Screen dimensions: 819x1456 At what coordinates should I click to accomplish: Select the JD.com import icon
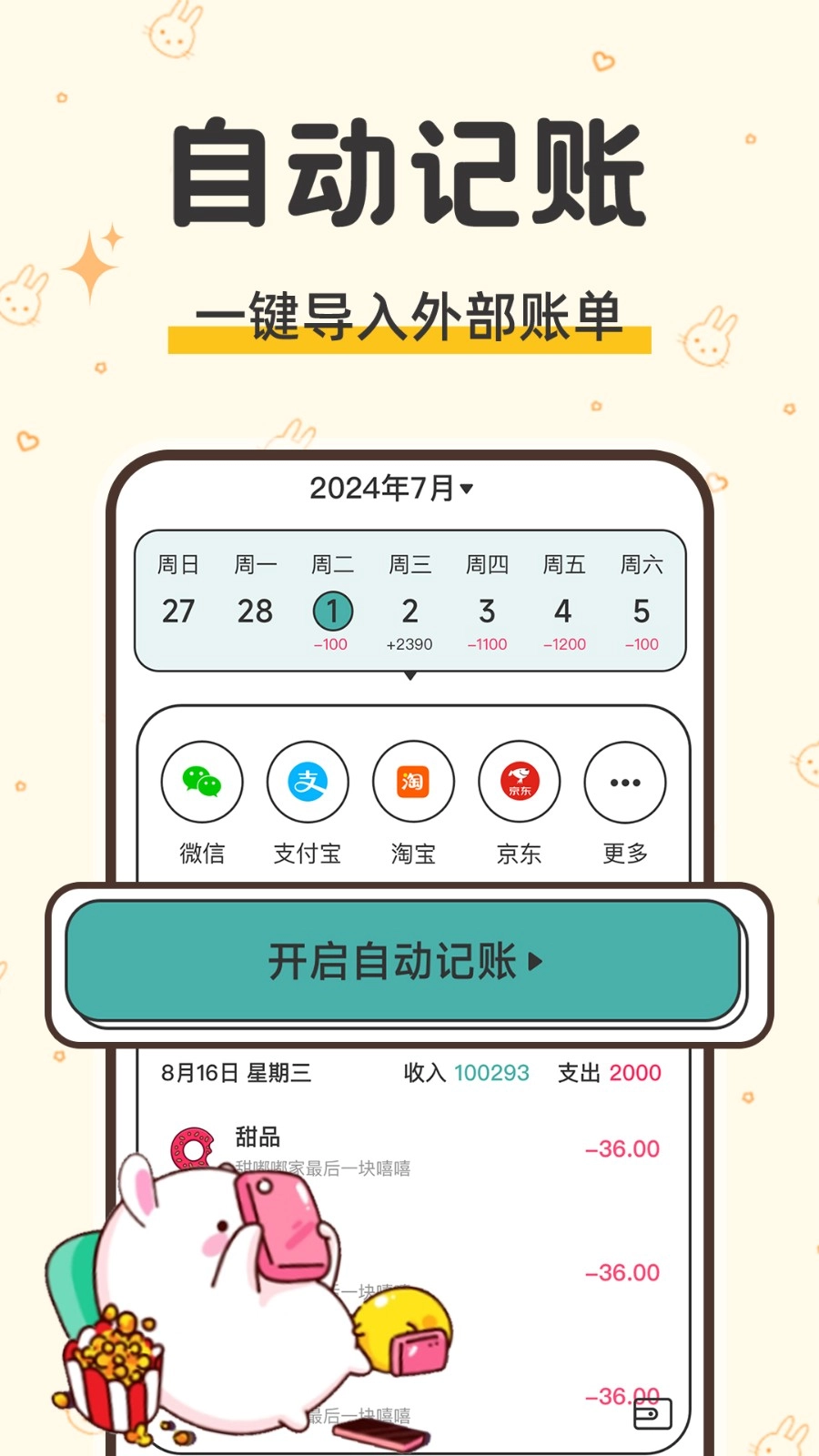519,782
